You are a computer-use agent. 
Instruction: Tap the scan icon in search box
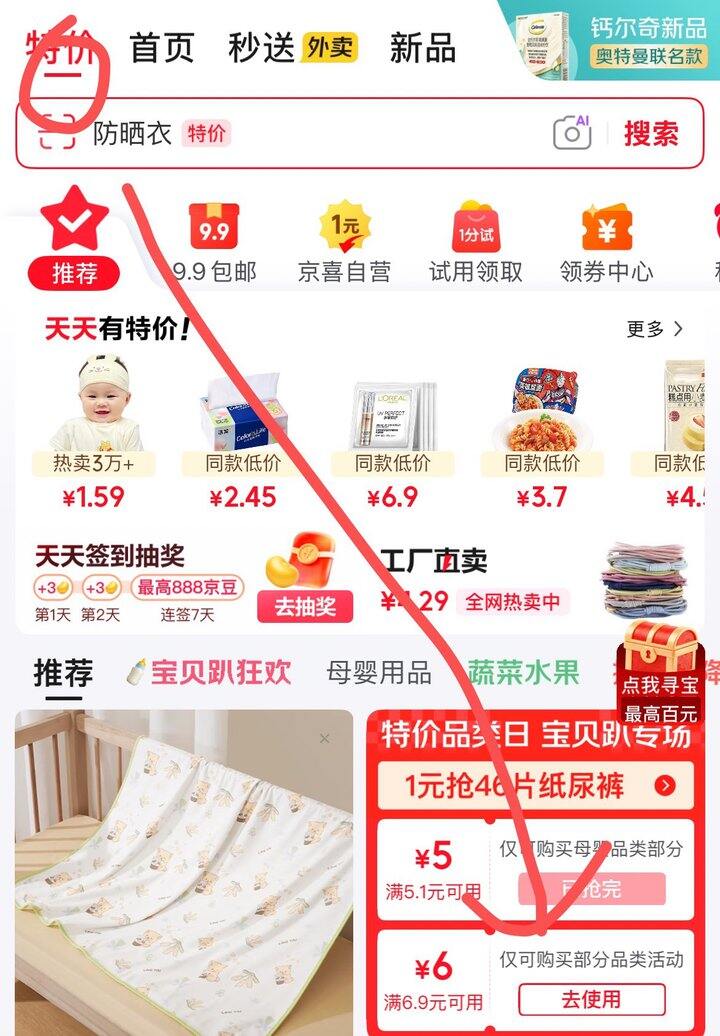pyautogui.click(x=55, y=134)
